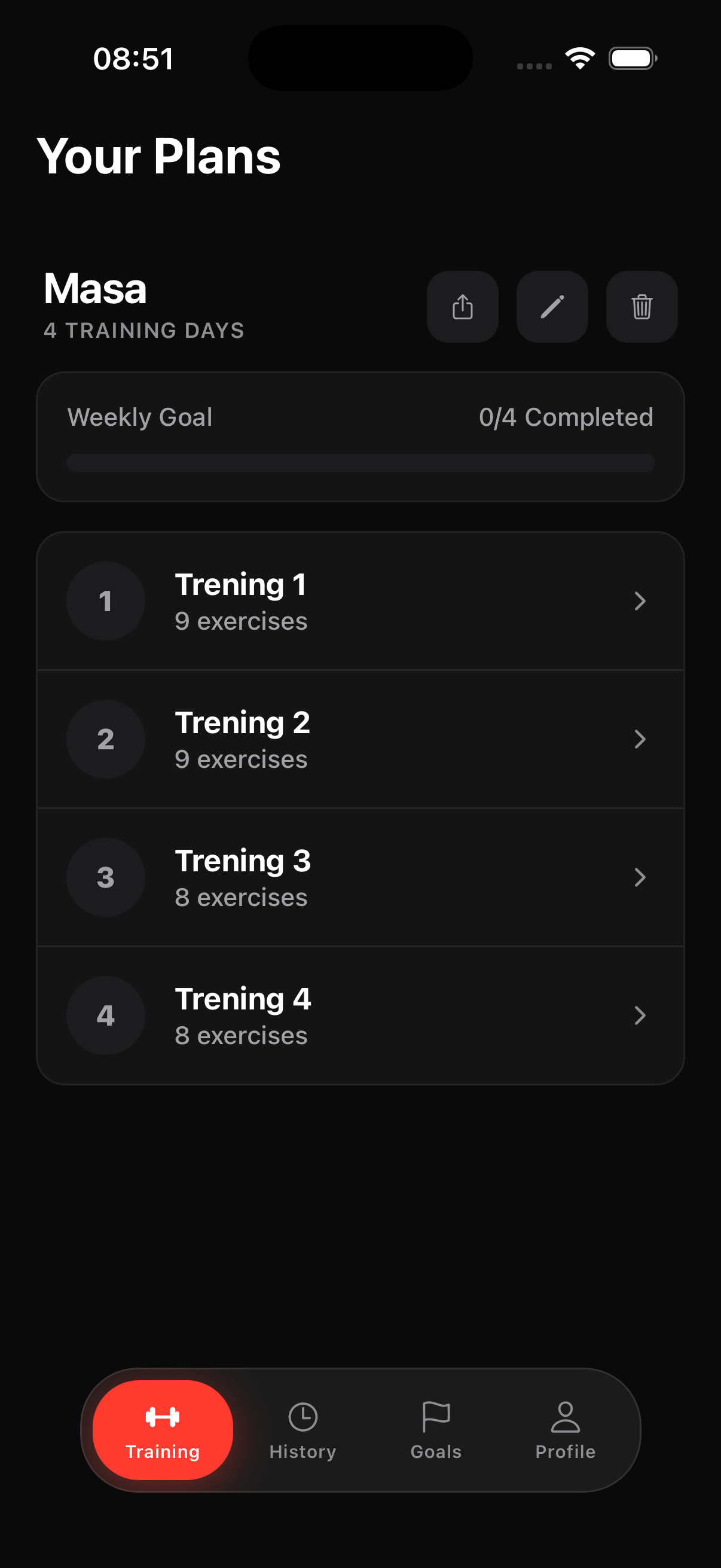721x1568 pixels.
Task: Open Trening 1 workout
Action: coord(360,602)
